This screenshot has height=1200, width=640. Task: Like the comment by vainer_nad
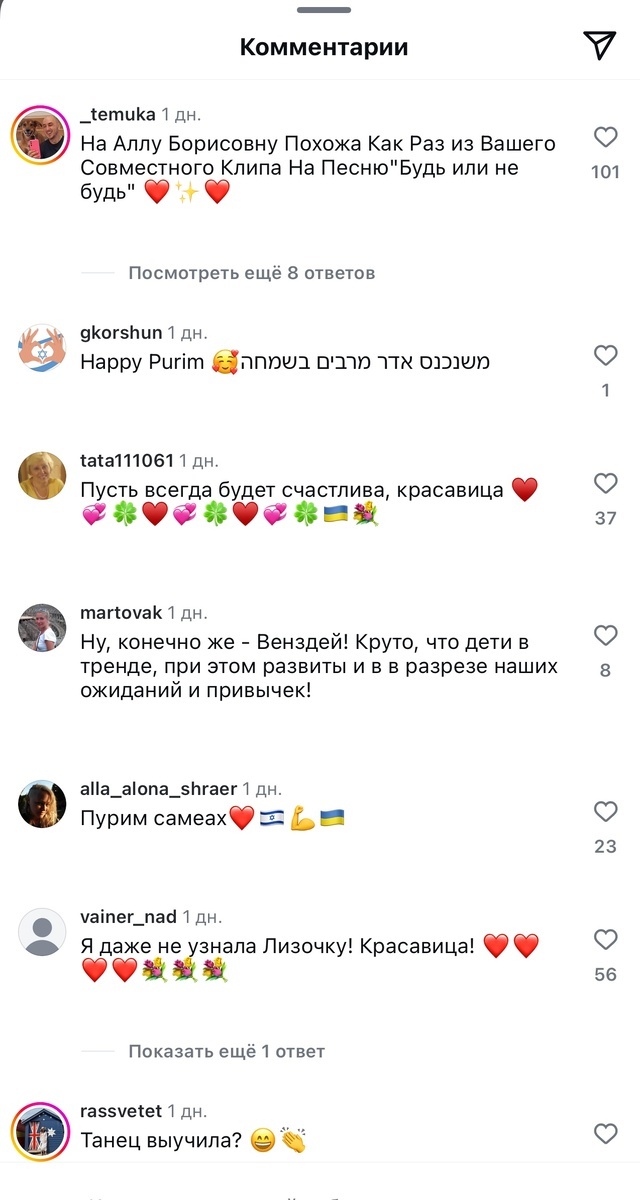click(605, 940)
